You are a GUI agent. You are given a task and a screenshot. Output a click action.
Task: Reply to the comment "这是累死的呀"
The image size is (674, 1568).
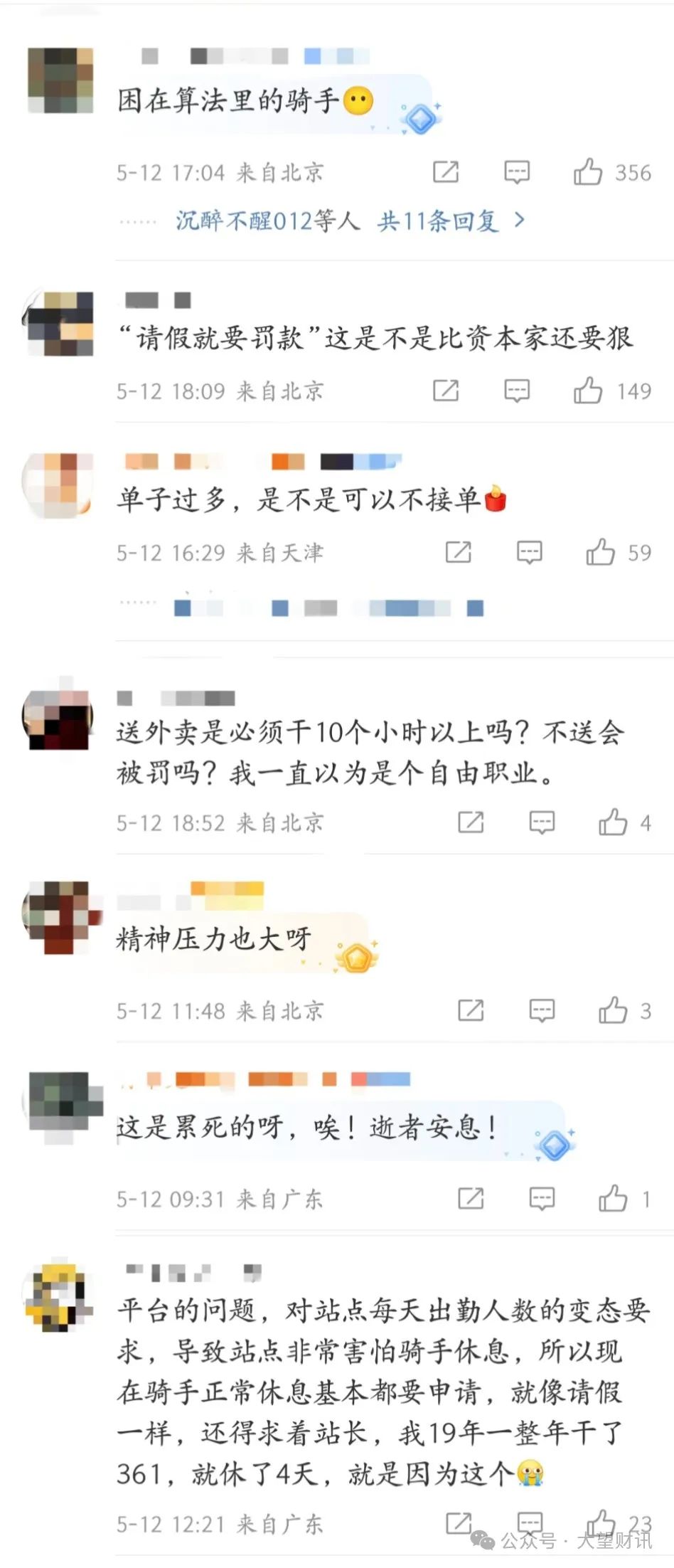(x=542, y=1199)
